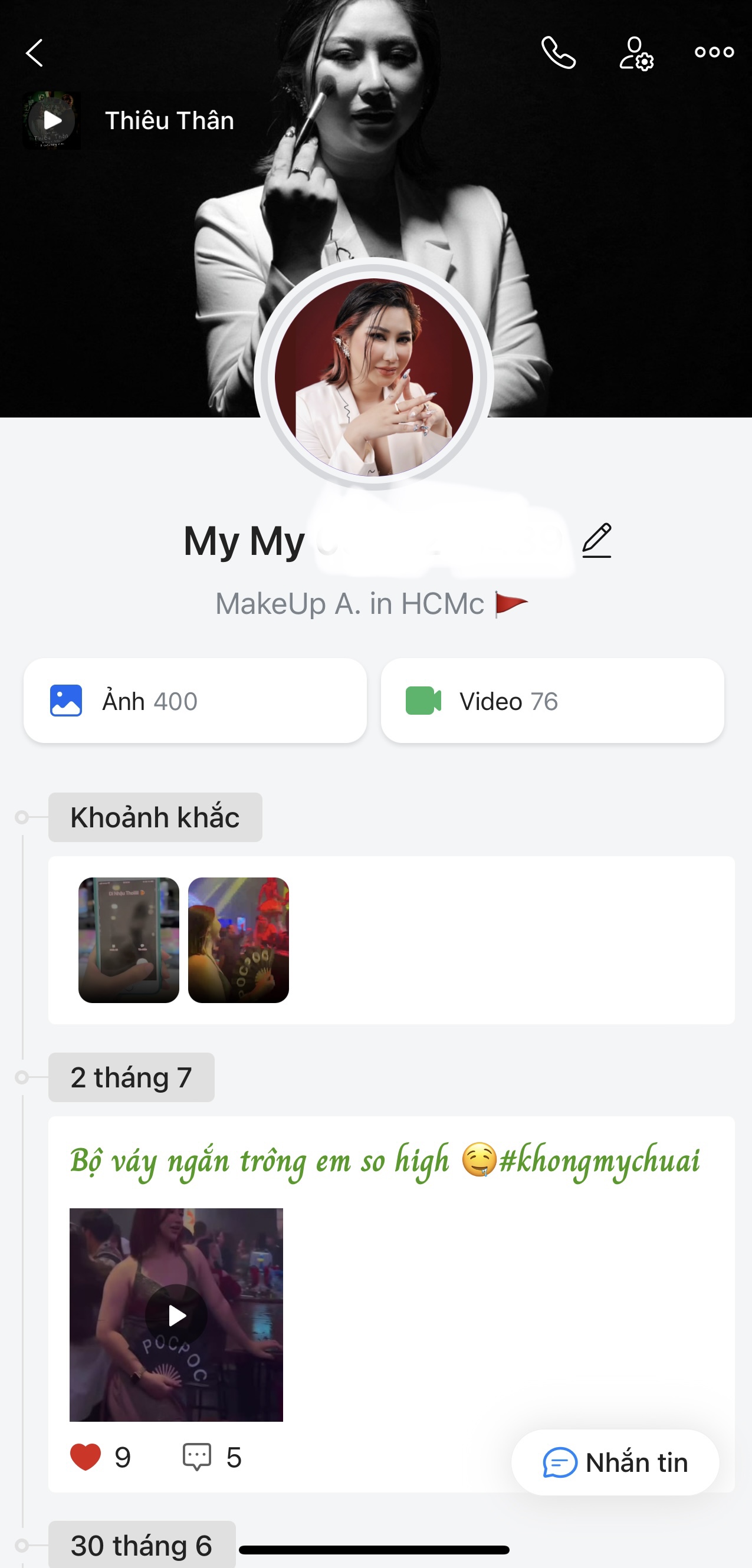Viewport: 752px width, 1568px height.
Task: Like the 2 tháng 7 post
Action: pyautogui.click(x=86, y=1457)
